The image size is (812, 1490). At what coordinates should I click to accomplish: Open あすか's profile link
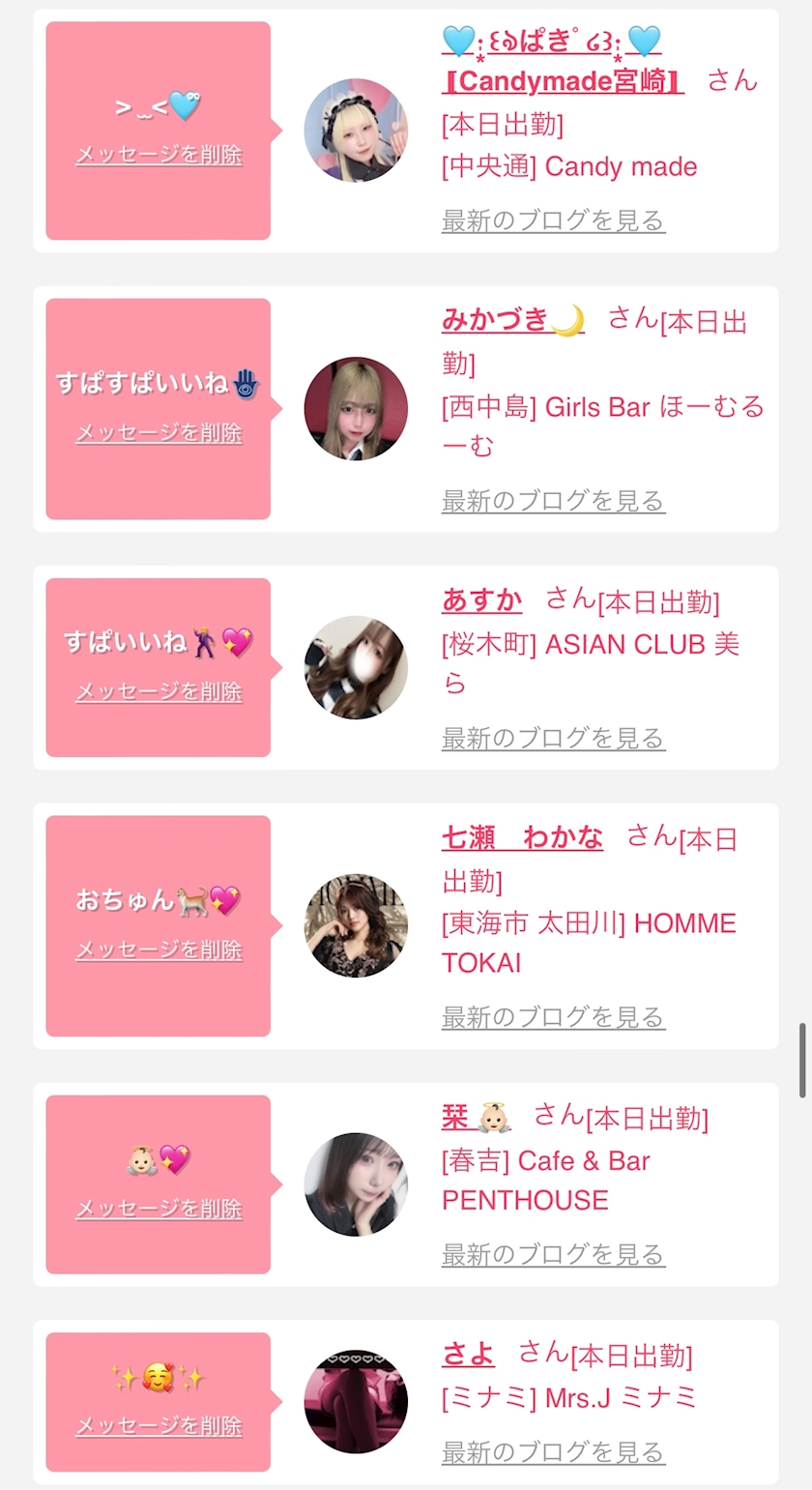pos(481,599)
